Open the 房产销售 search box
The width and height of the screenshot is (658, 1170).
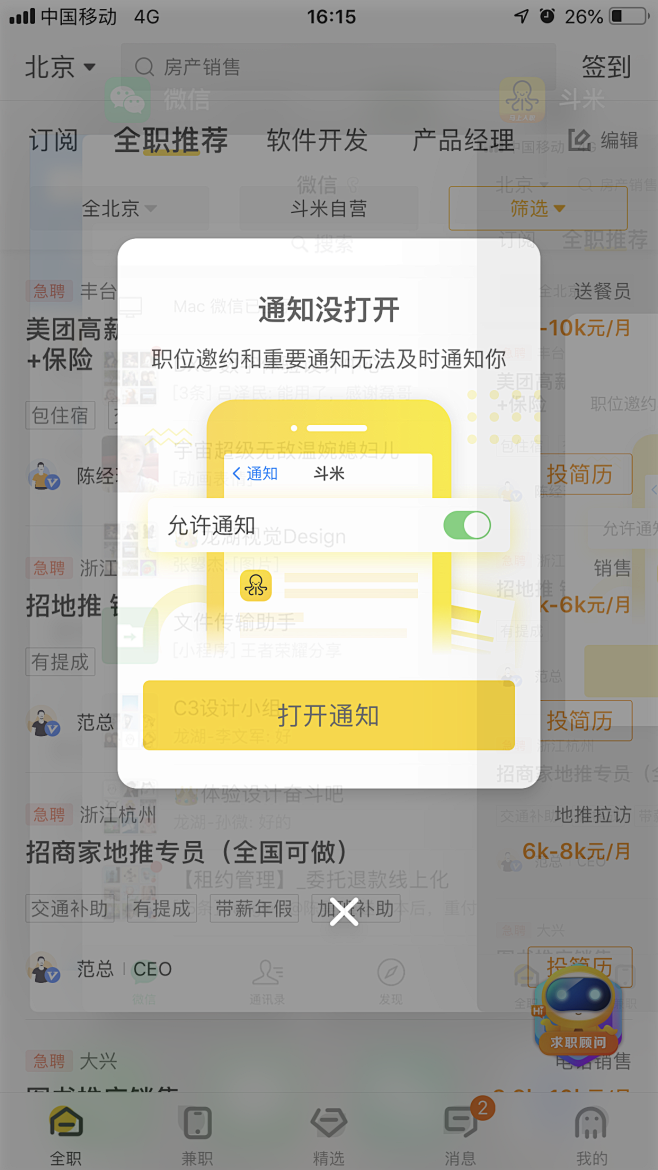tap(338, 67)
